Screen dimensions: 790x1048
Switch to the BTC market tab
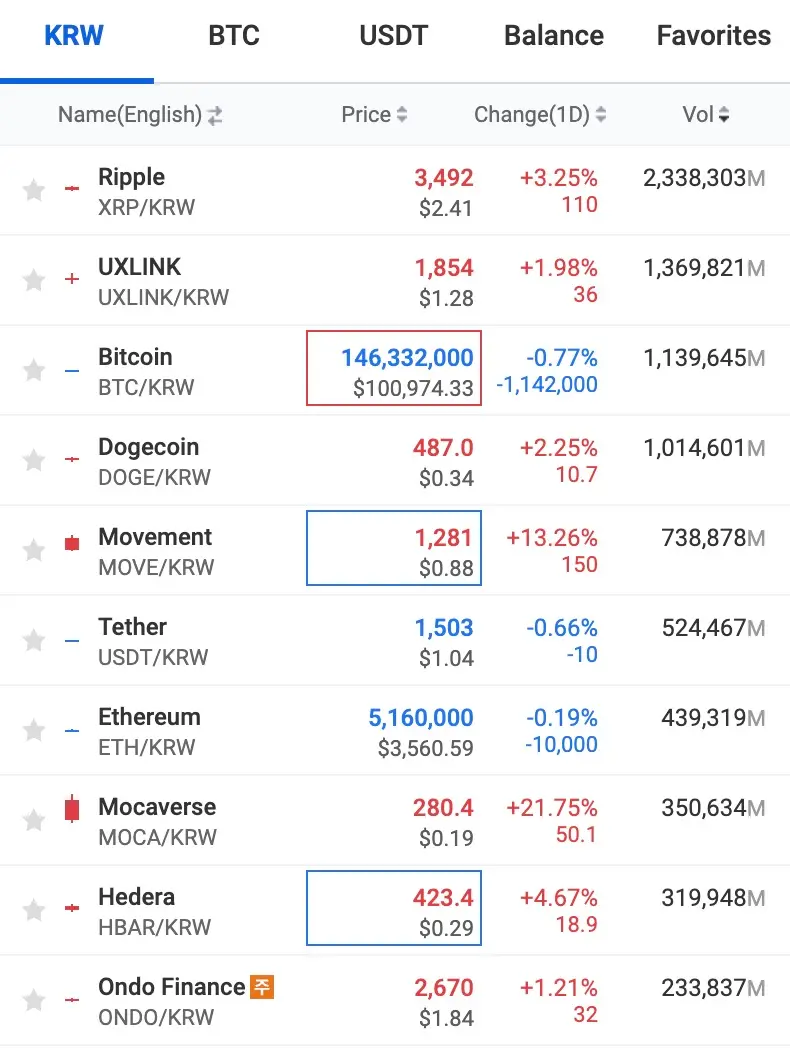pyautogui.click(x=233, y=35)
